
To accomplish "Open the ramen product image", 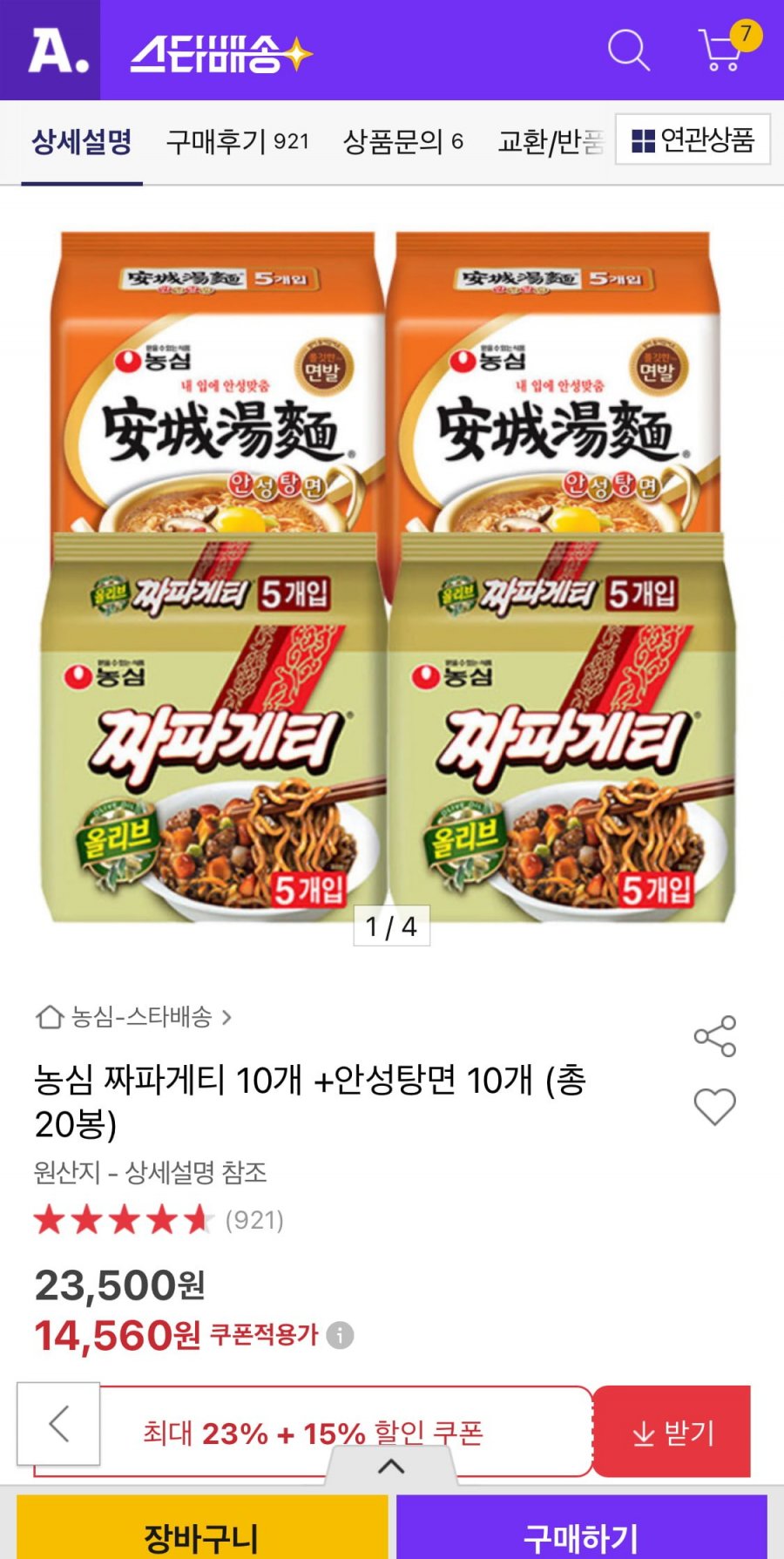I will coord(390,575).
